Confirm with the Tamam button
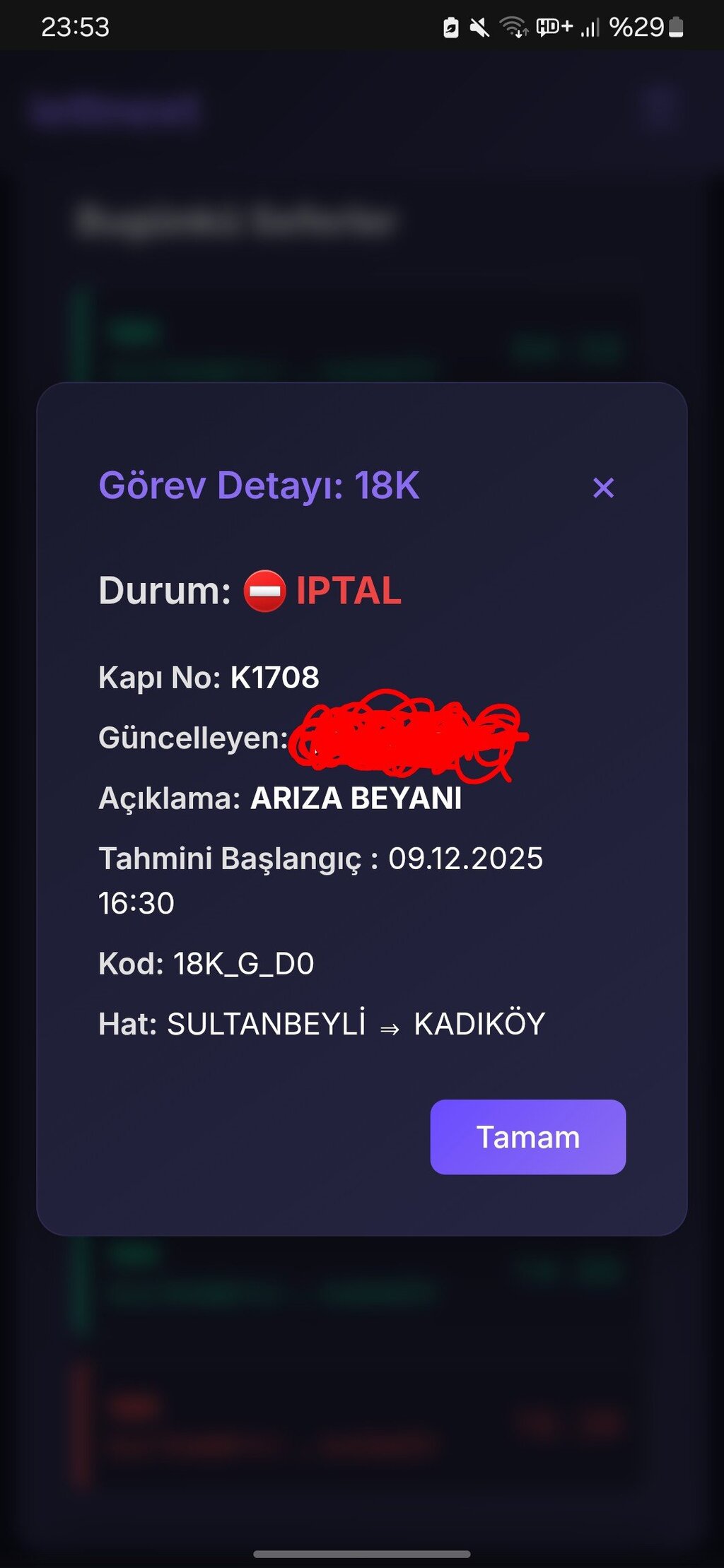This screenshot has height=1568, width=724. (x=527, y=1137)
